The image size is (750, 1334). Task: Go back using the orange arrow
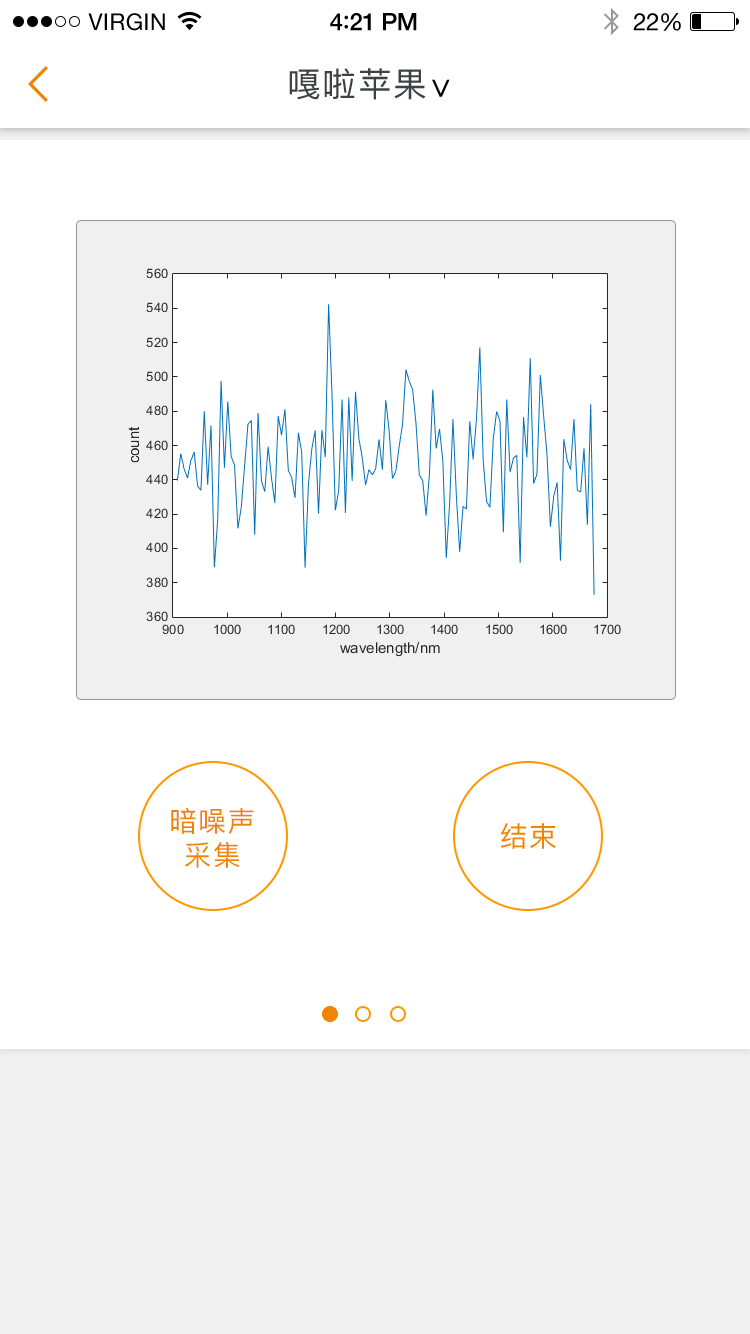(x=38, y=85)
